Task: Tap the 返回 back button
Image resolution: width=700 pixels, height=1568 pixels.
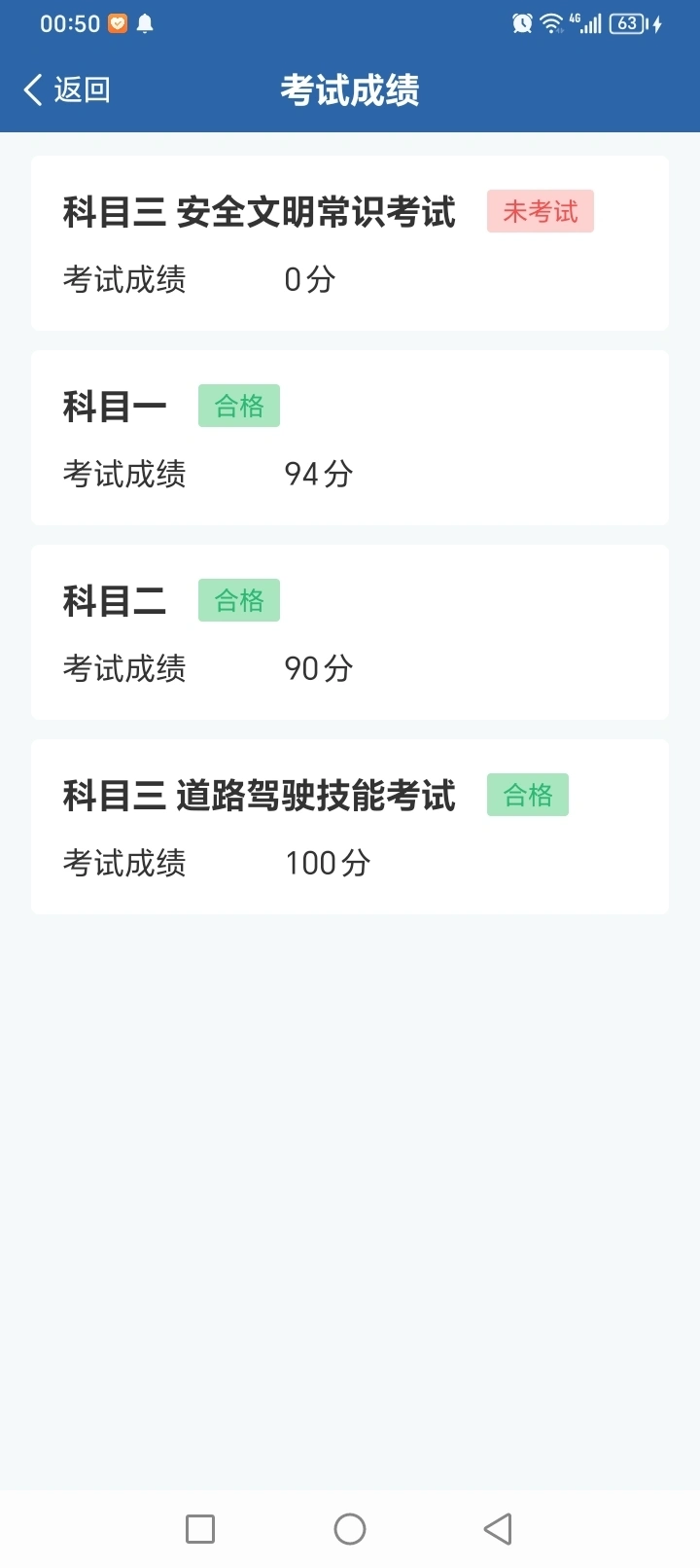Action: (66, 89)
